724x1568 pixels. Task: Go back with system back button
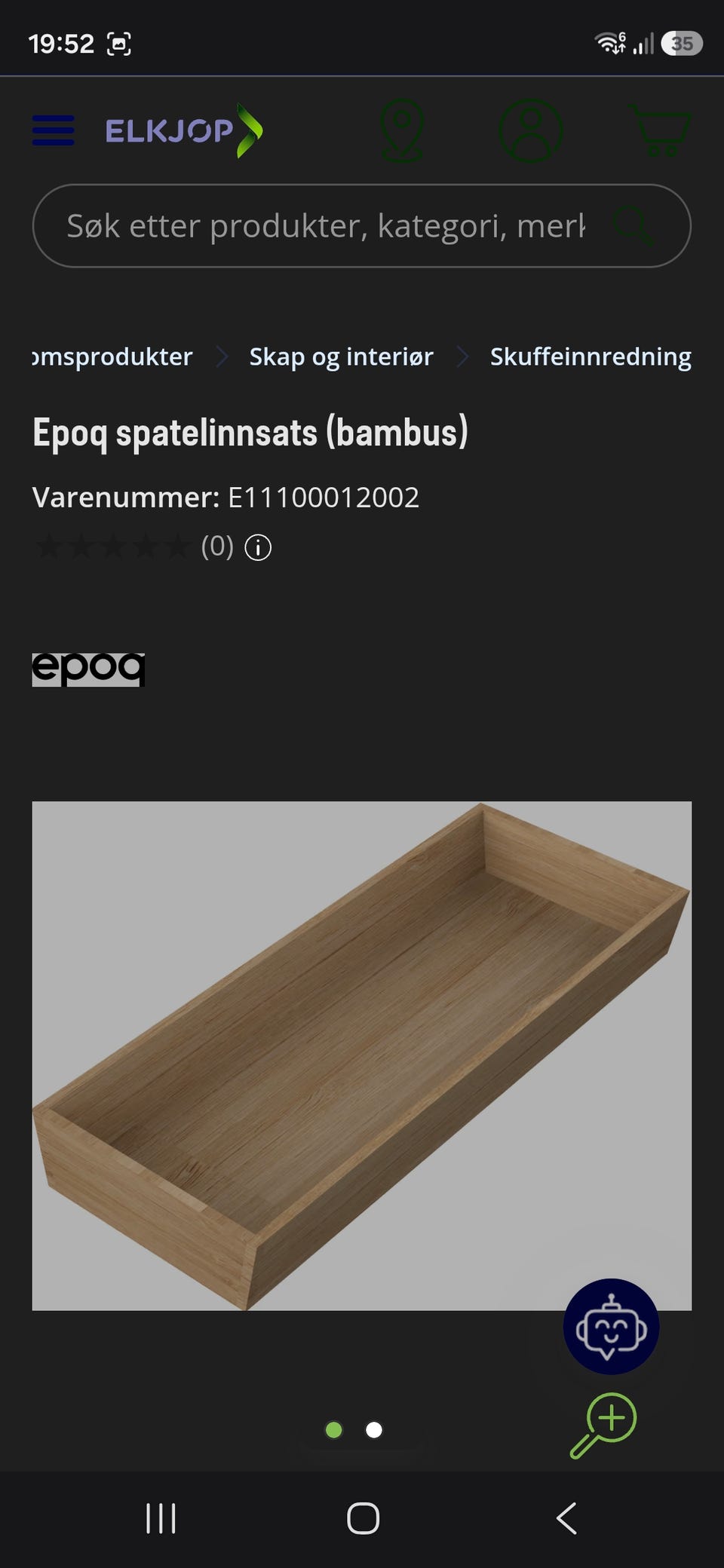[x=566, y=1518]
